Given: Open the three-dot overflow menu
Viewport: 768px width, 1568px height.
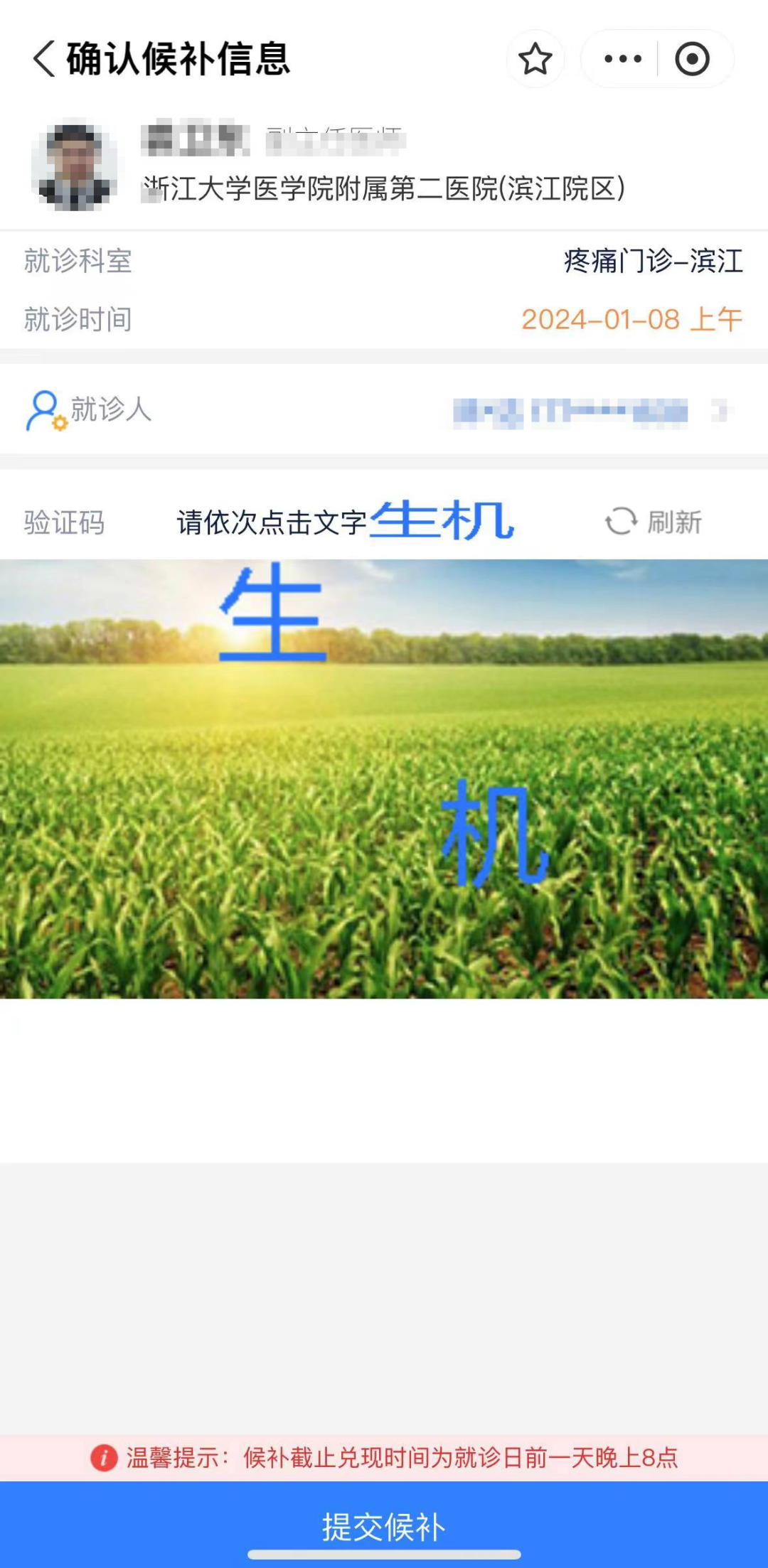Looking at the screenshot, I should click(x=622, y=59).
